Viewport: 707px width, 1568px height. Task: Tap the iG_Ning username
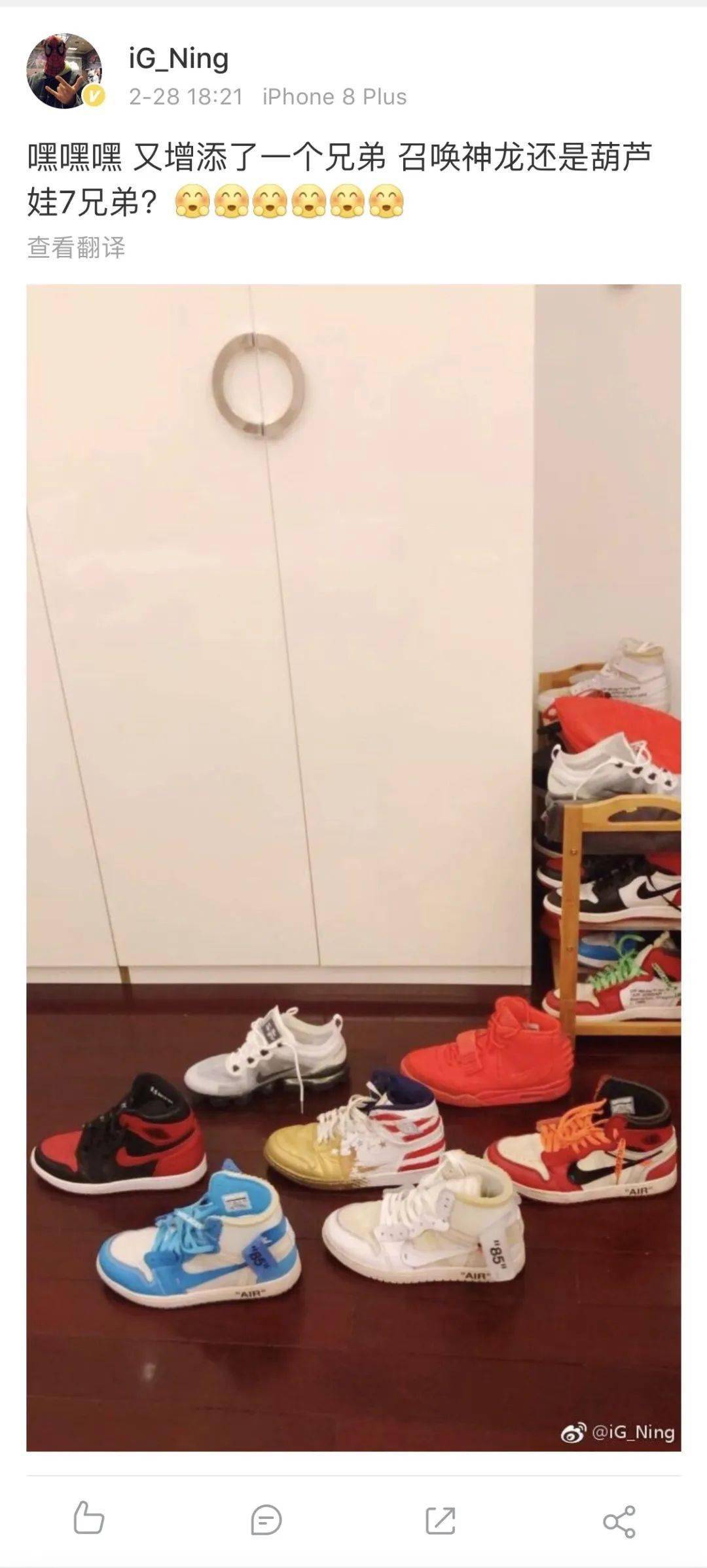click(178, 59)
